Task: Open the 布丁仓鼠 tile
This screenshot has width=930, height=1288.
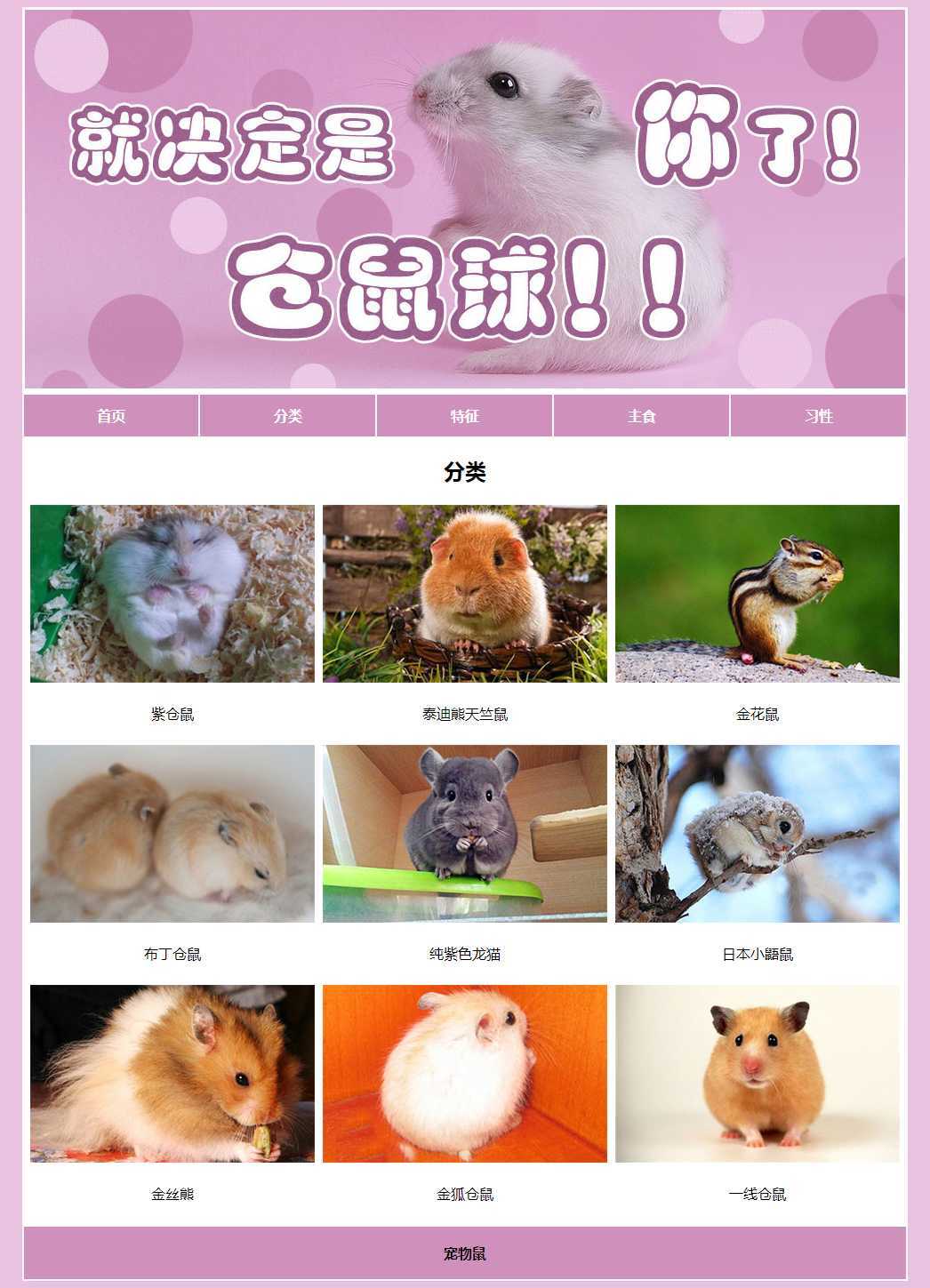Action: tap(172, 834)
